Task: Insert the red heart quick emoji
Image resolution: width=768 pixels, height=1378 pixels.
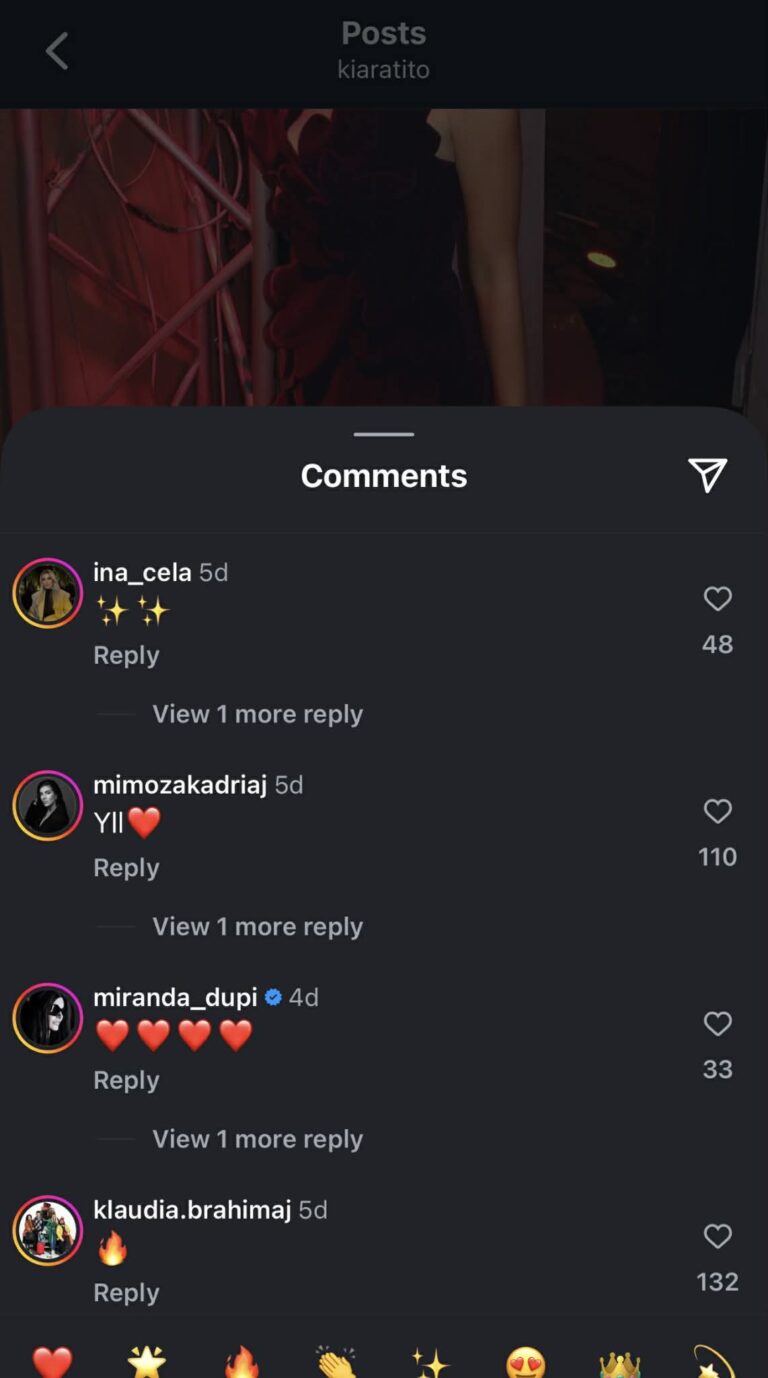Action: [52, 1362]
